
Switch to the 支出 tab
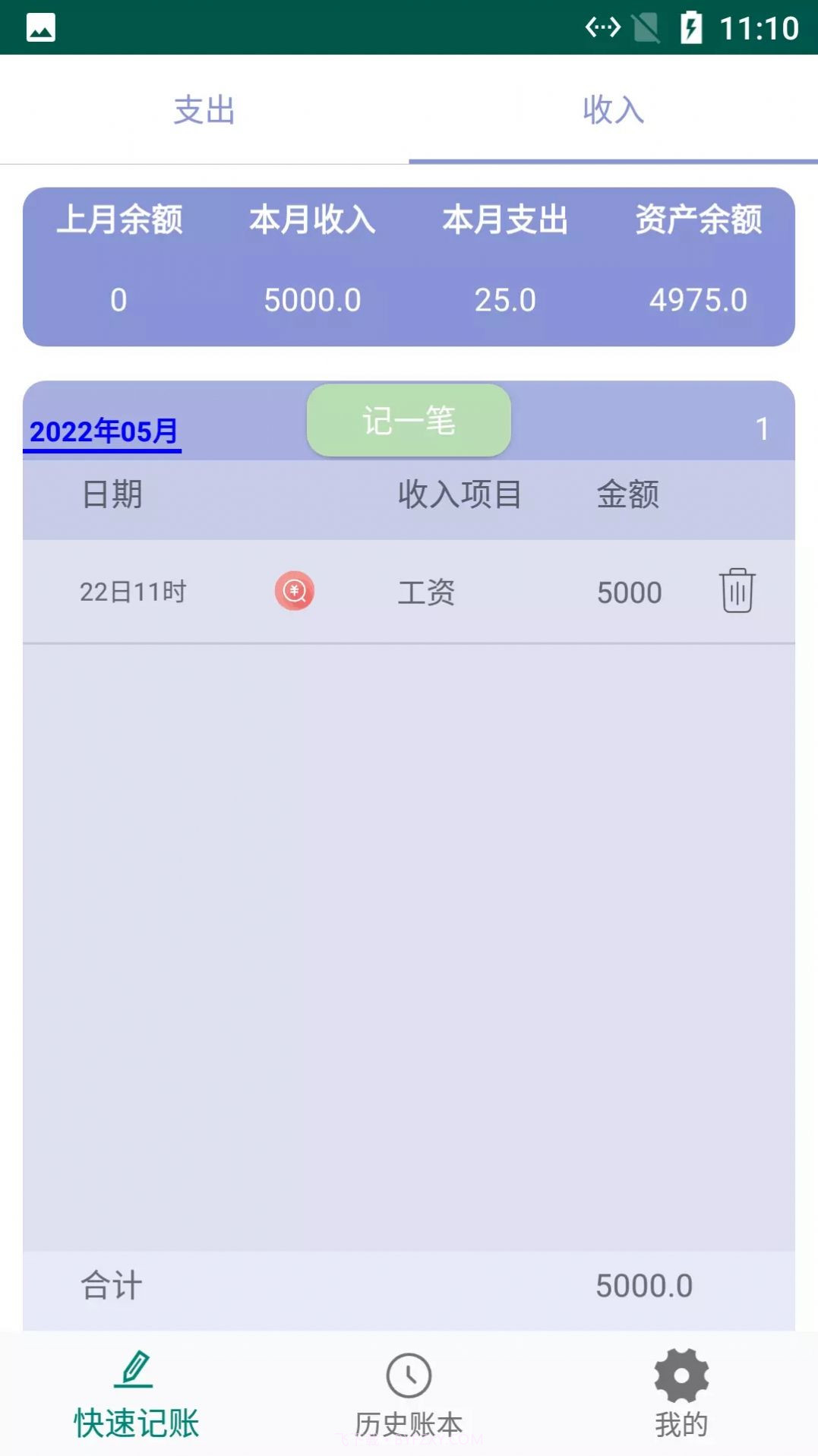click(204, 110)
